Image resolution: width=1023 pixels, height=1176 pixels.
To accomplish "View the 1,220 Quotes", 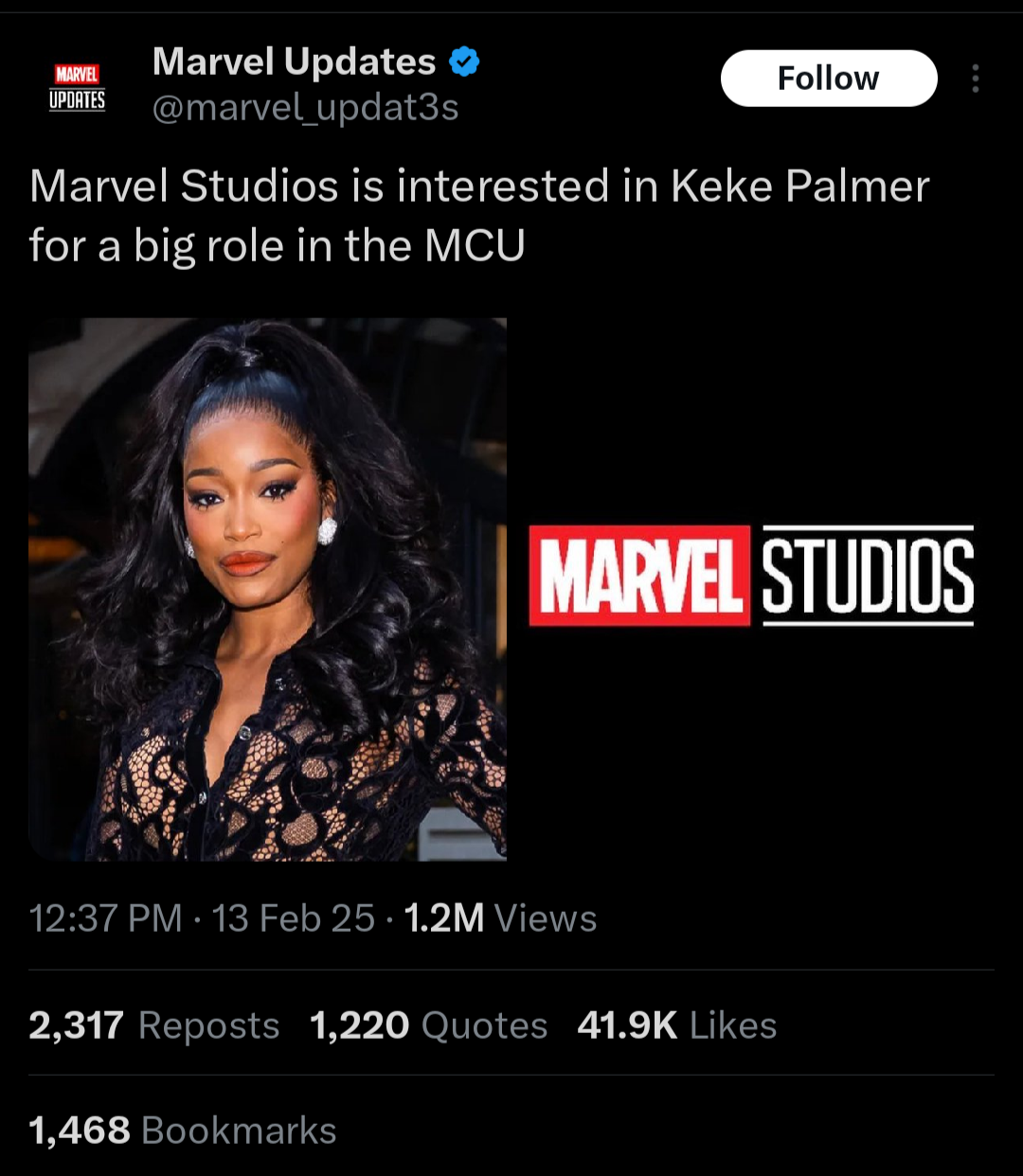I will 429,1025.
